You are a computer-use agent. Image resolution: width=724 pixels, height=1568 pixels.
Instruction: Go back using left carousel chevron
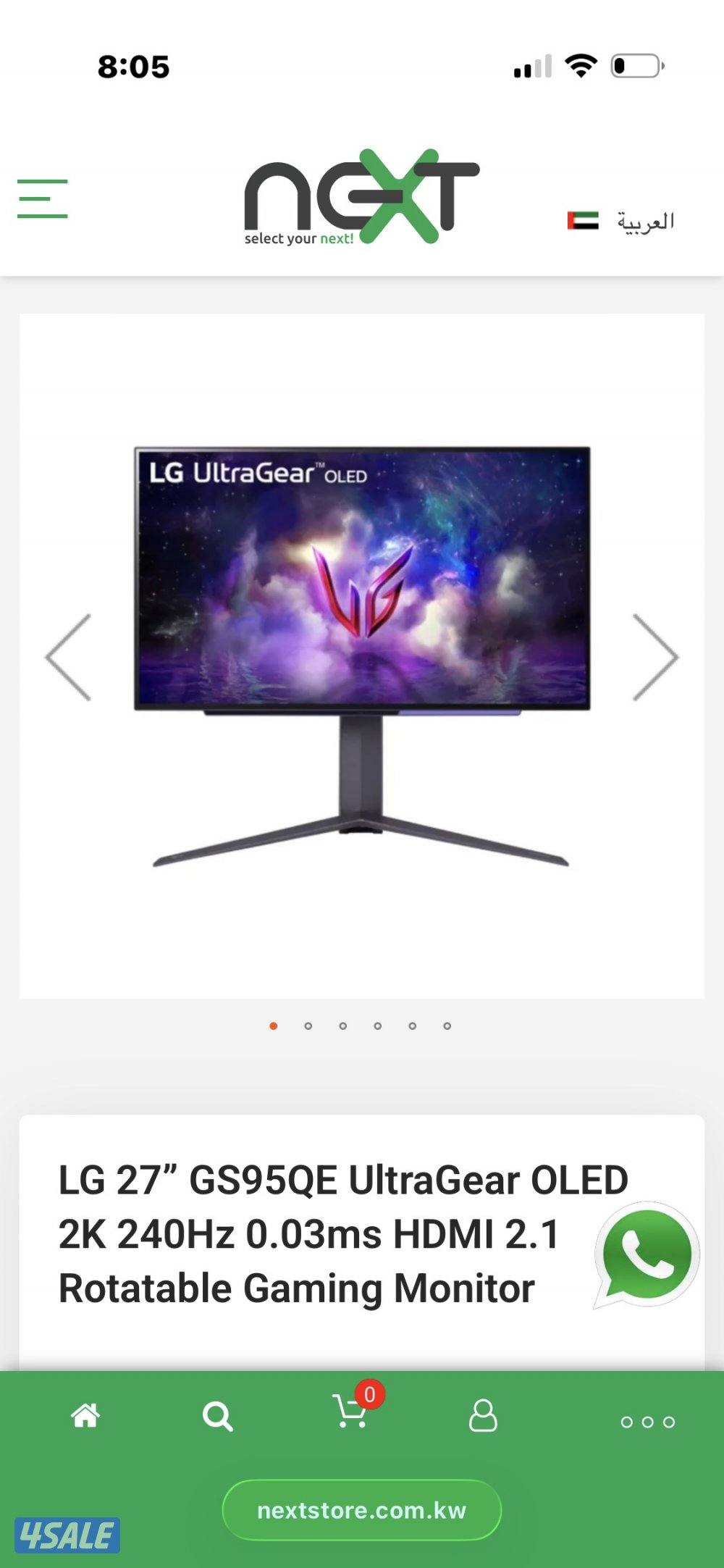coord(70,655)
